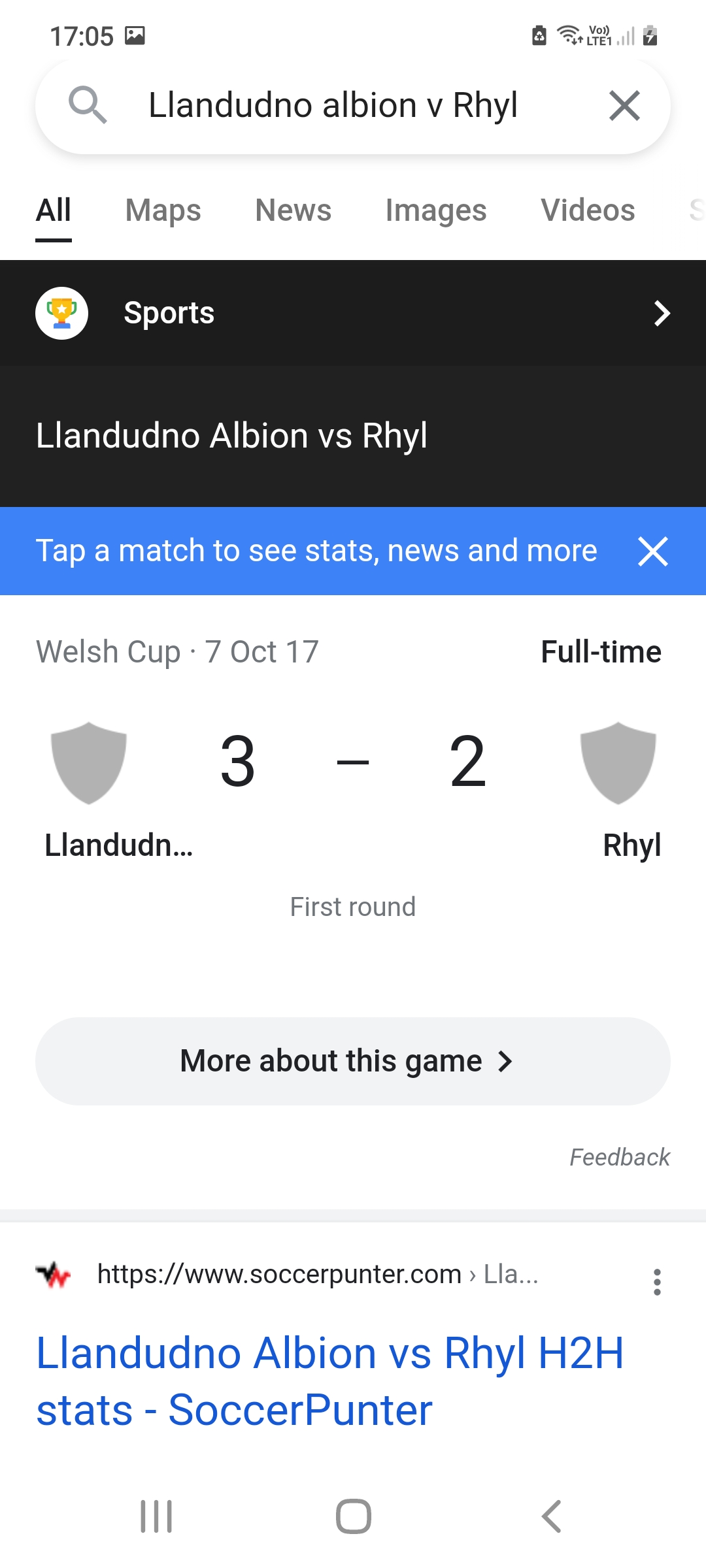Open overflow menu for SoccerPunter result
The image size is (706, 1568).
(657, 1282)
